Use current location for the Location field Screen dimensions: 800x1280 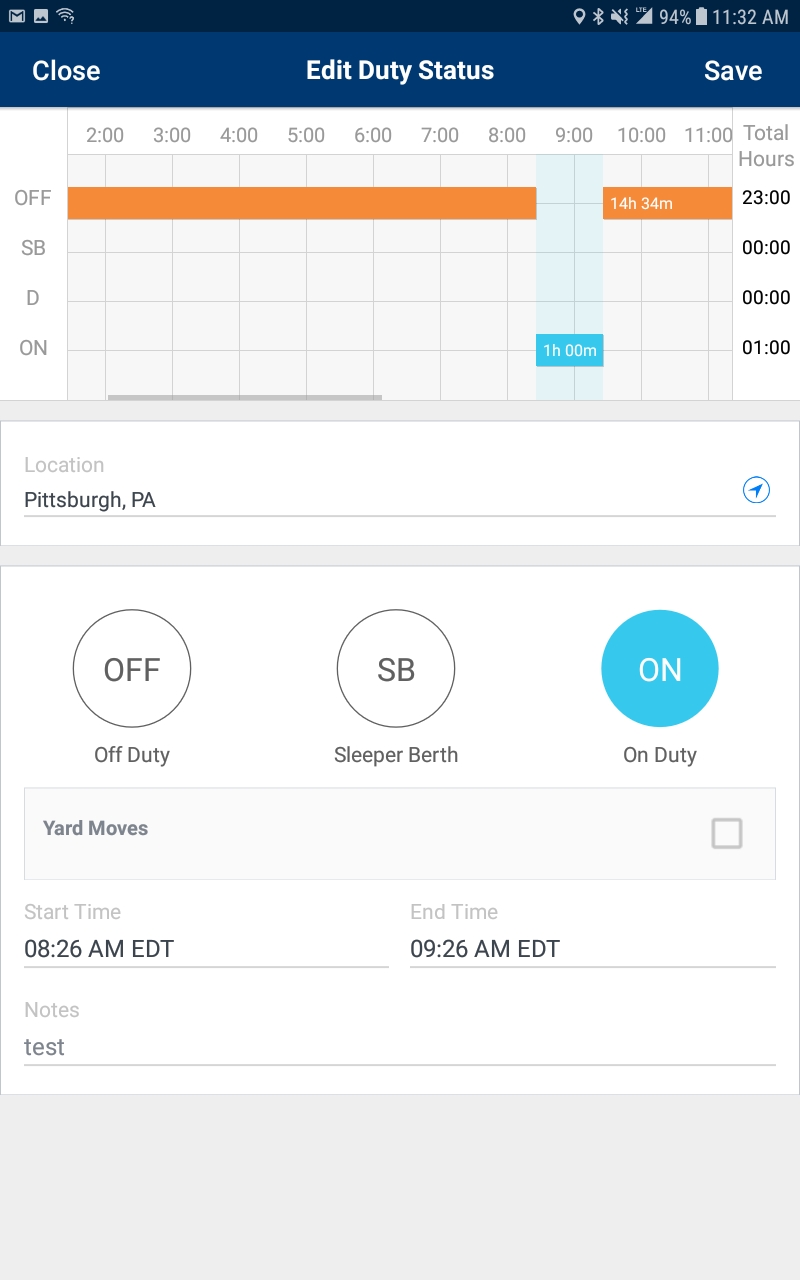coord(757,490)
